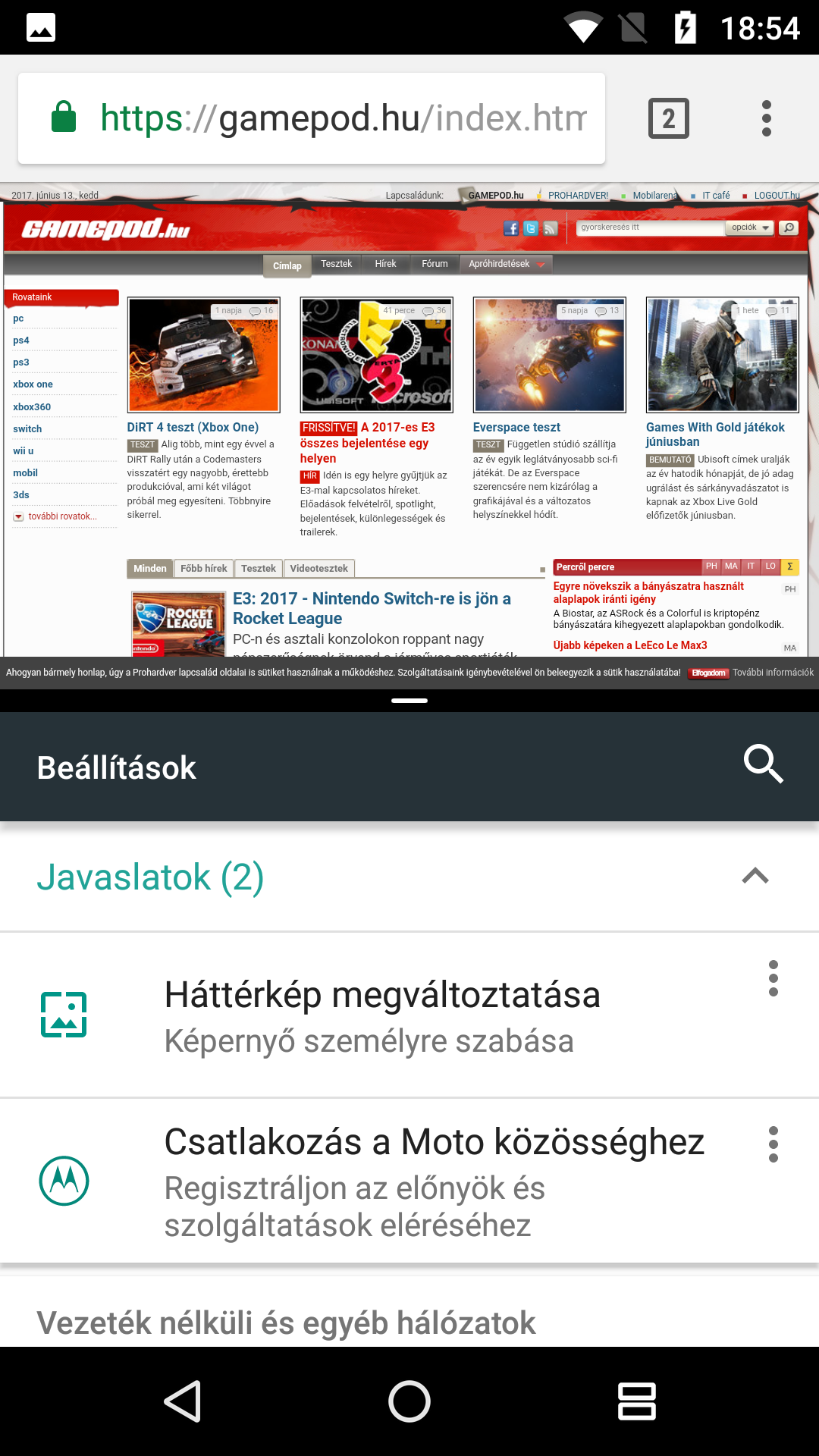Tap the gyorskeresés quick search field
The image size is (819, 1456).
[649, 227]
